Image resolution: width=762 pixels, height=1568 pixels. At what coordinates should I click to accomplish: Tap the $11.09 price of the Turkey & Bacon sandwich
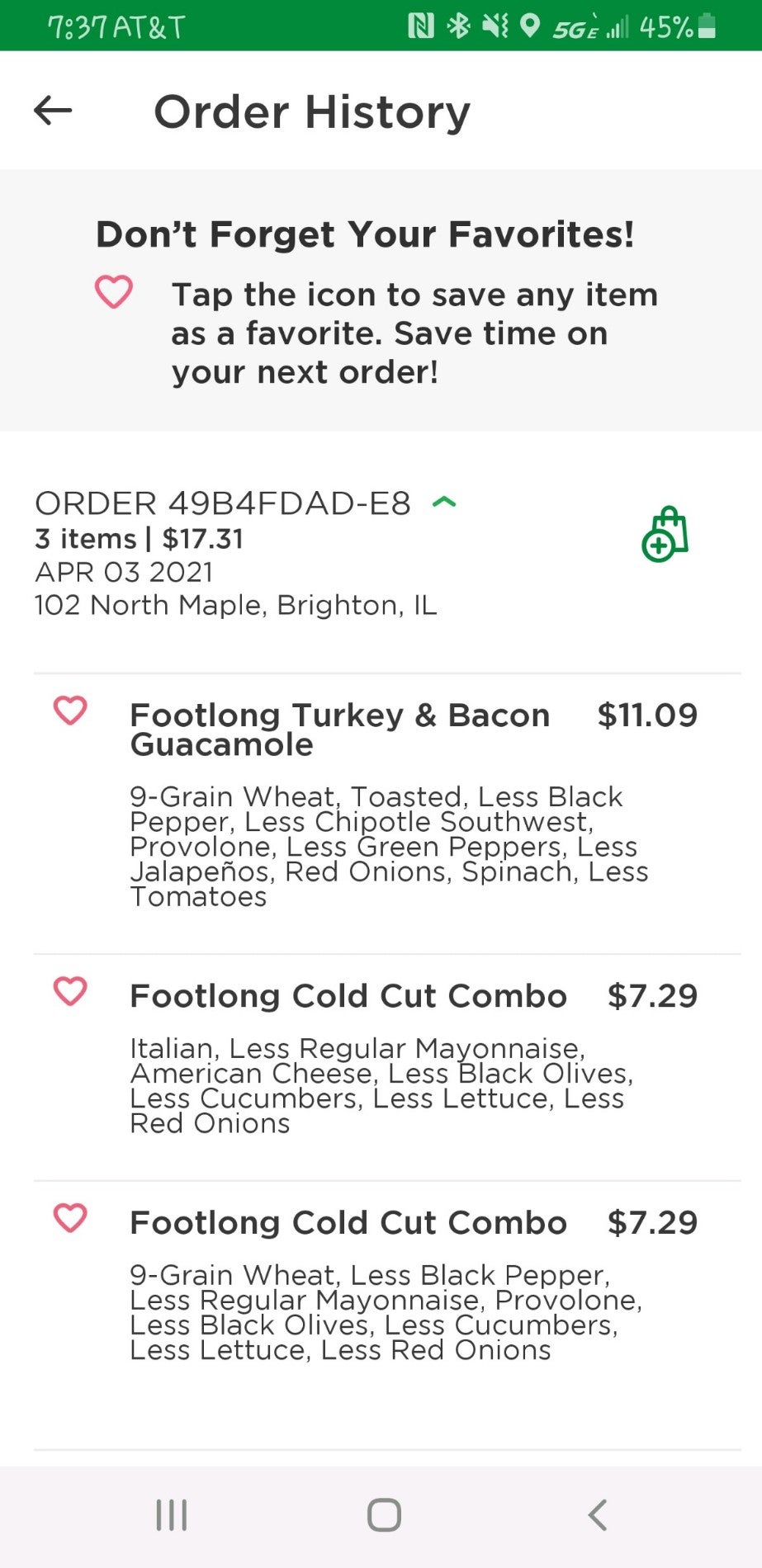pos(648,713)
